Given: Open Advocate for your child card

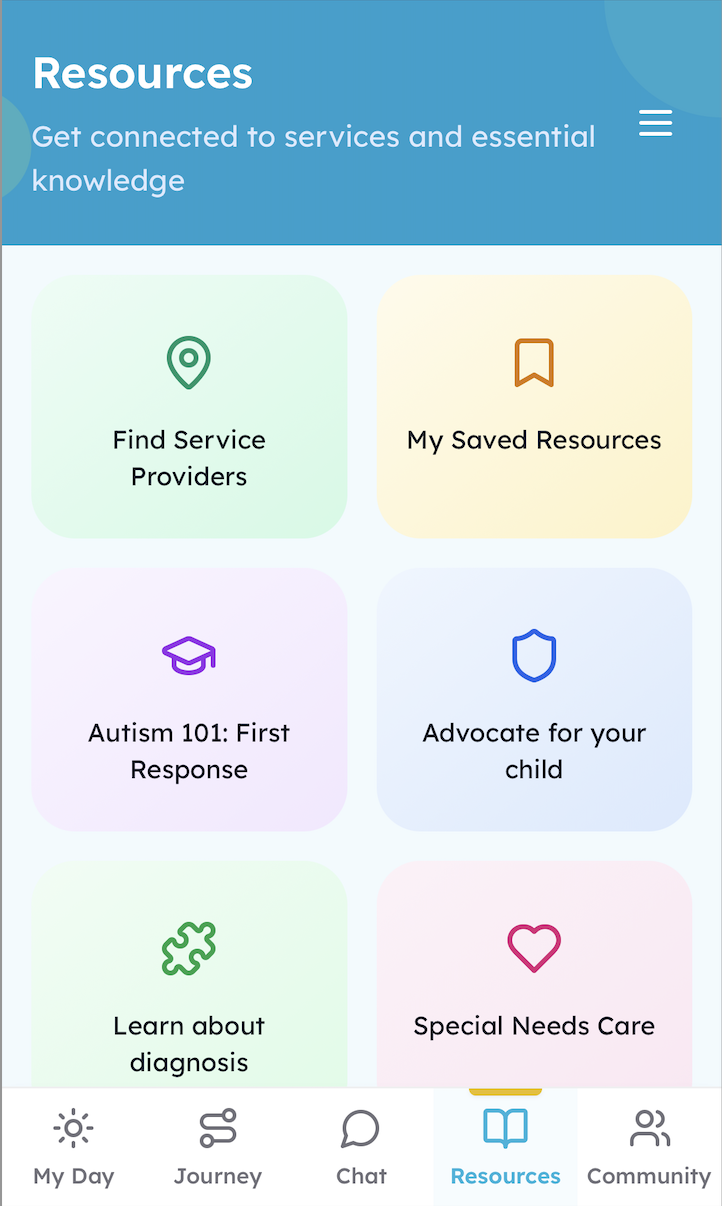Looking at the screenshot, I should click(x=534, y=699).
